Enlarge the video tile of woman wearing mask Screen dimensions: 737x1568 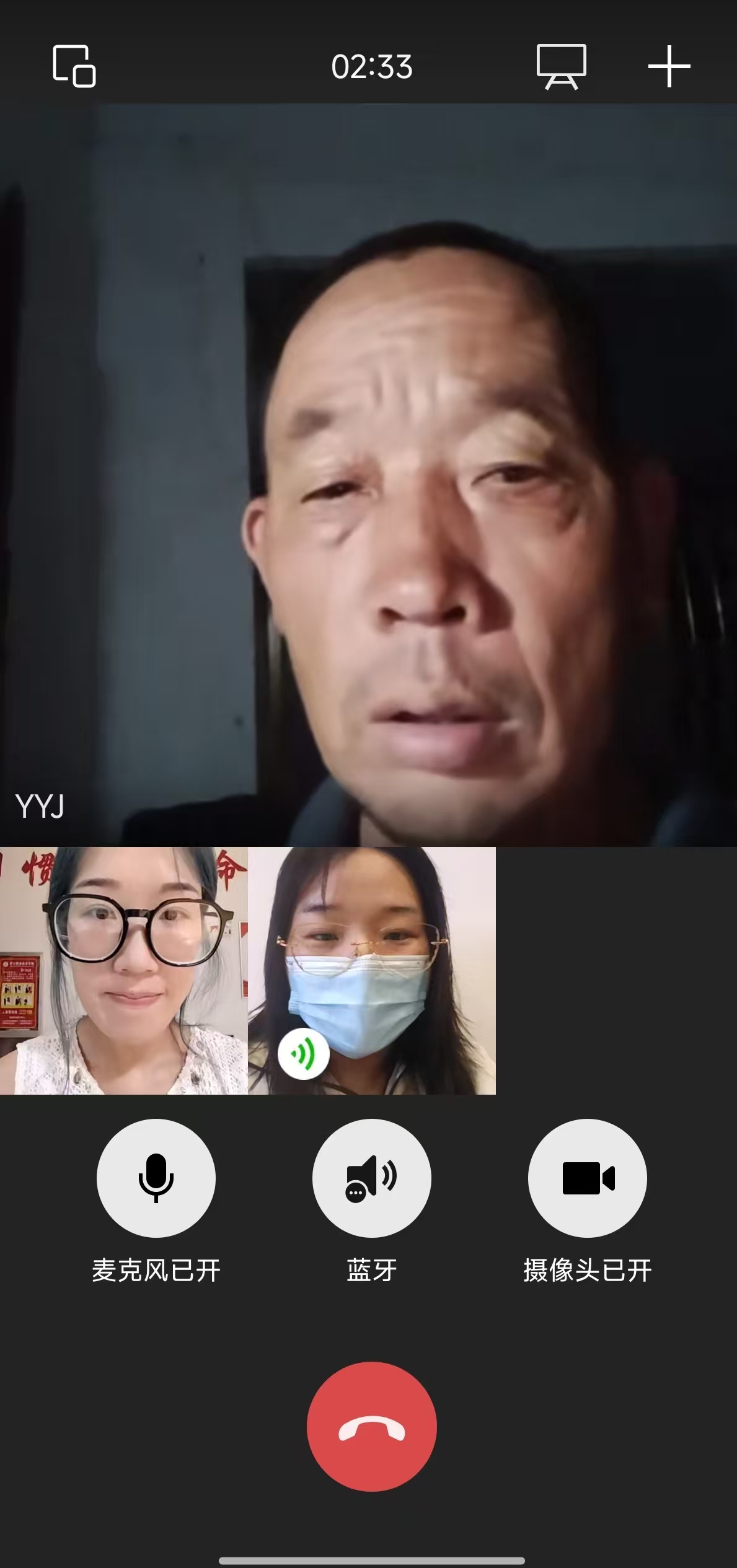[x=371, y=971]
